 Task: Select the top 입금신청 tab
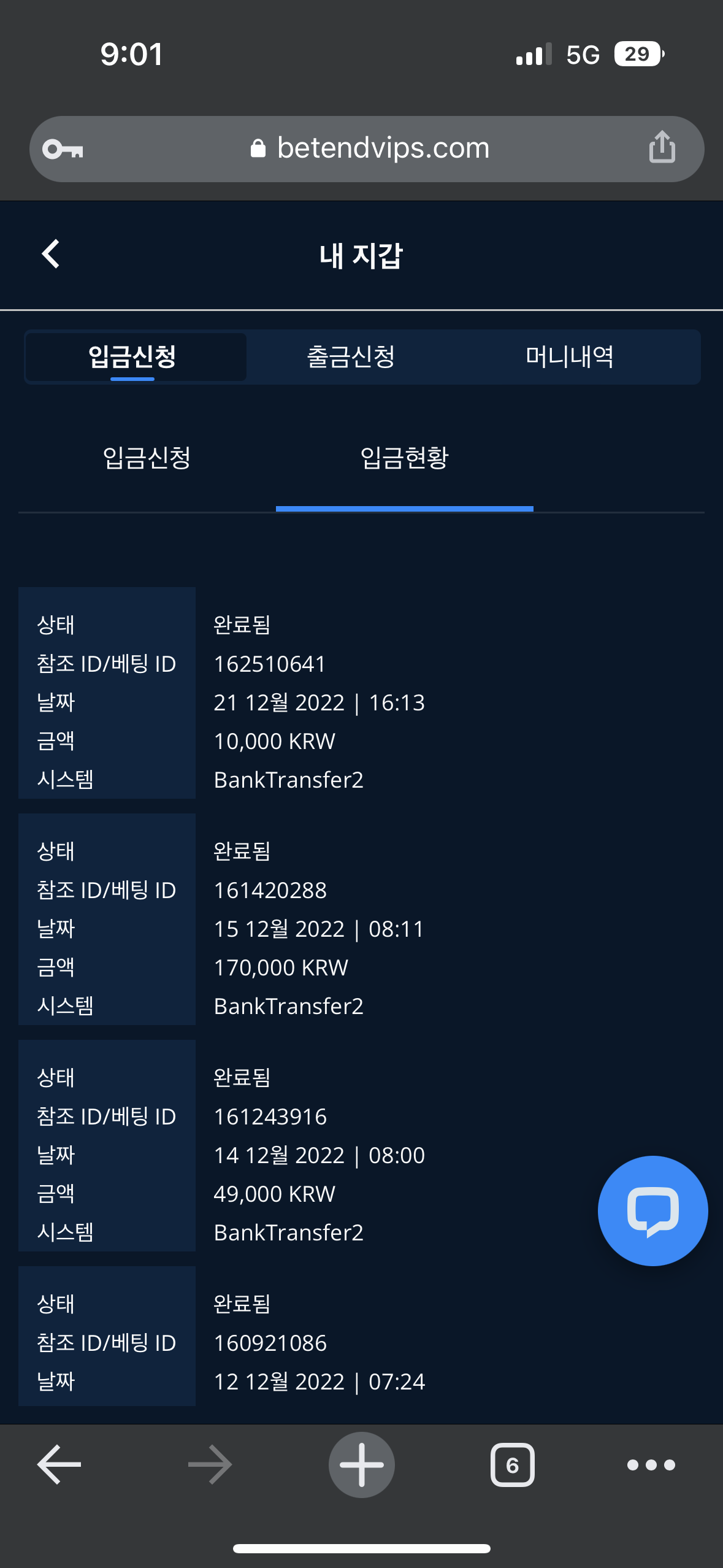click(x=133, y=357)
